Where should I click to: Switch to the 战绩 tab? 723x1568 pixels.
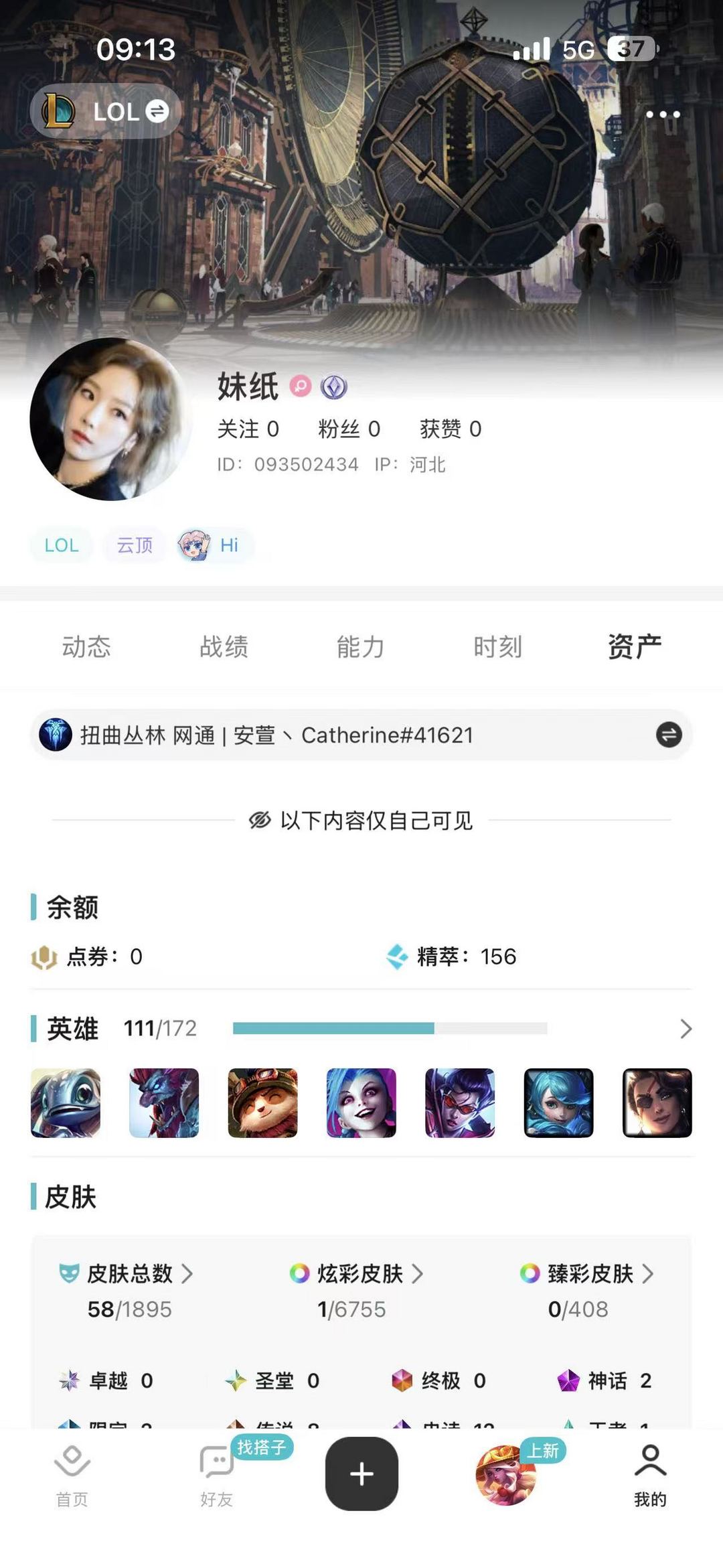pyautogui.click(x=224, y=647)
